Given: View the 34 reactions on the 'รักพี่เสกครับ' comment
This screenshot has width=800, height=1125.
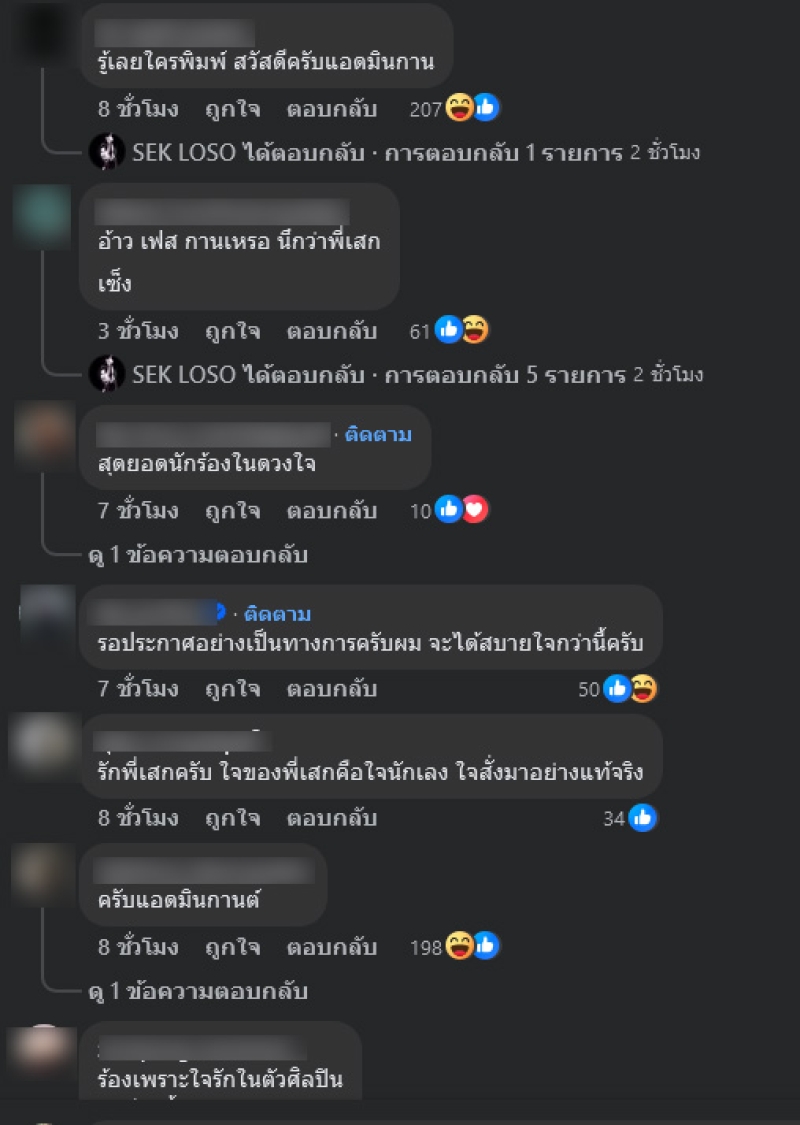Looking at the screenshot, I should [630, 819].
